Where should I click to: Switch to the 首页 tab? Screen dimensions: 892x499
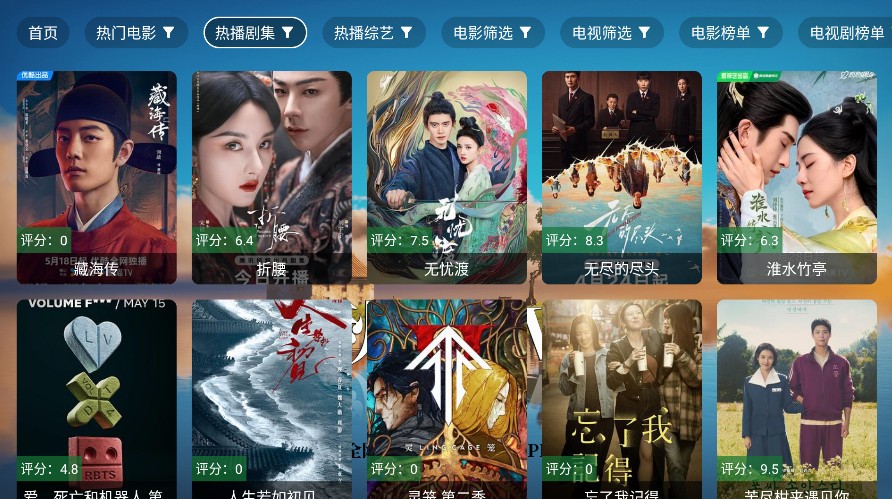tap(43, 33)
